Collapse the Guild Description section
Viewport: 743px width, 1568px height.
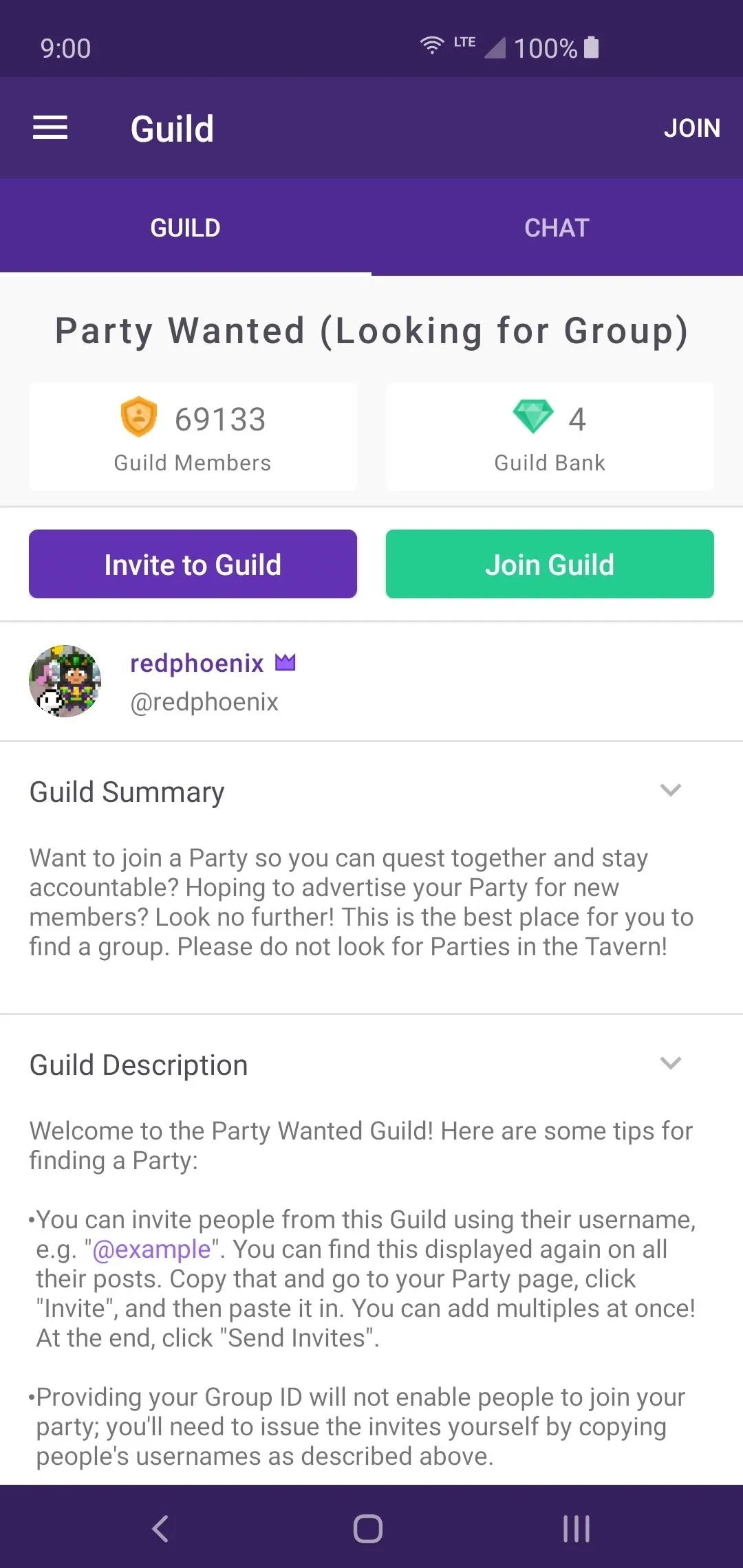[x=671, y=1063]
